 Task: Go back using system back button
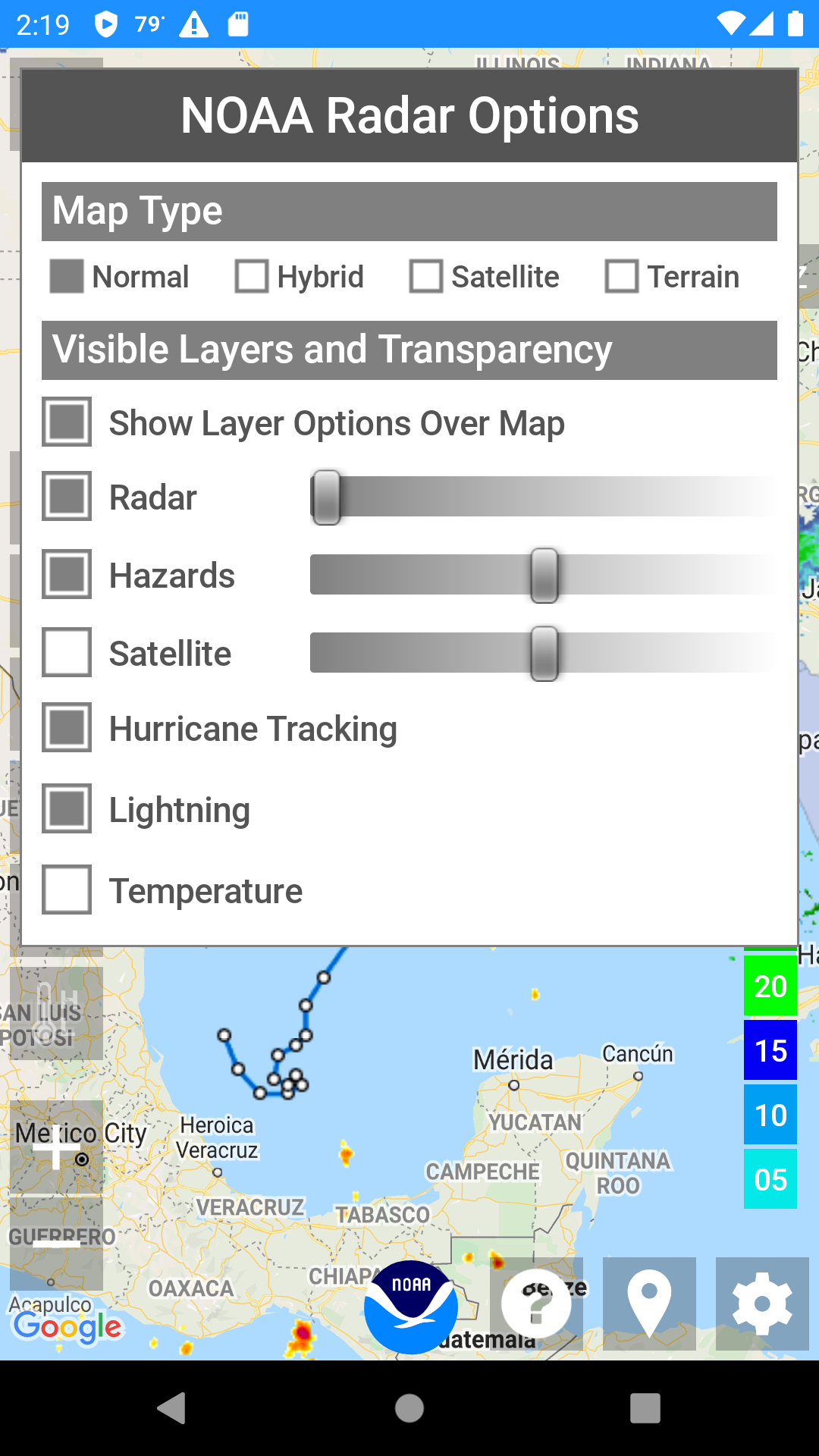[x=173, y=1408]
